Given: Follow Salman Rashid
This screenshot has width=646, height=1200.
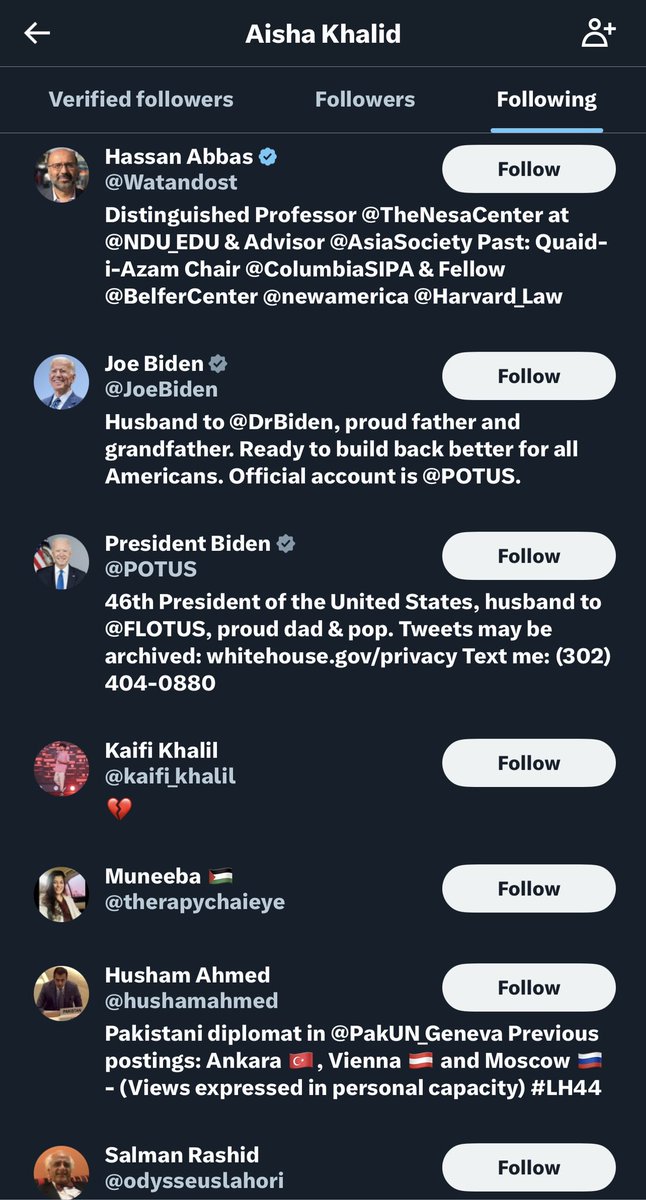Looking at the screenshot, I should (528, 1168).
